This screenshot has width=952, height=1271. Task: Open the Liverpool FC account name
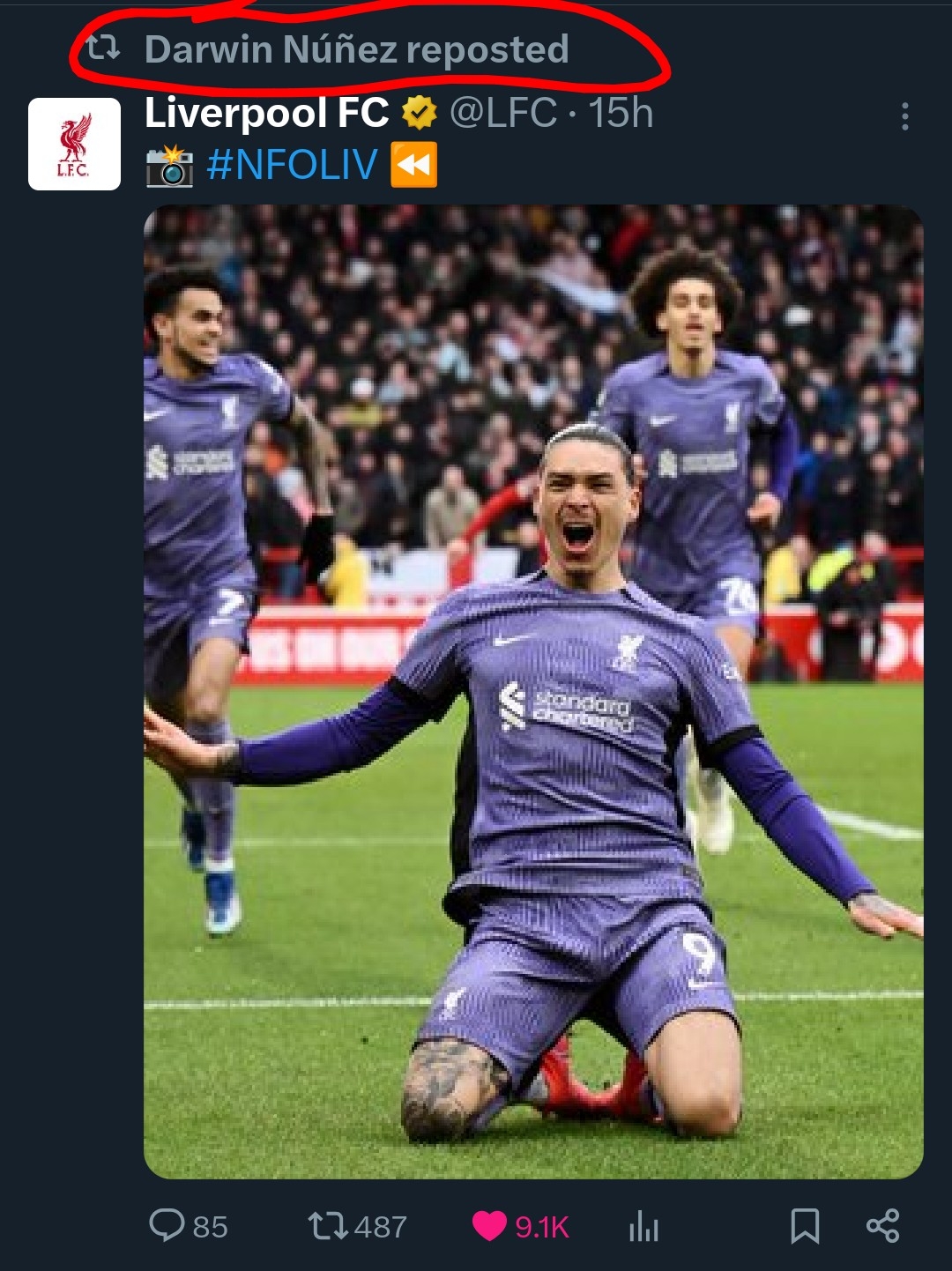[x=266, y=113]
